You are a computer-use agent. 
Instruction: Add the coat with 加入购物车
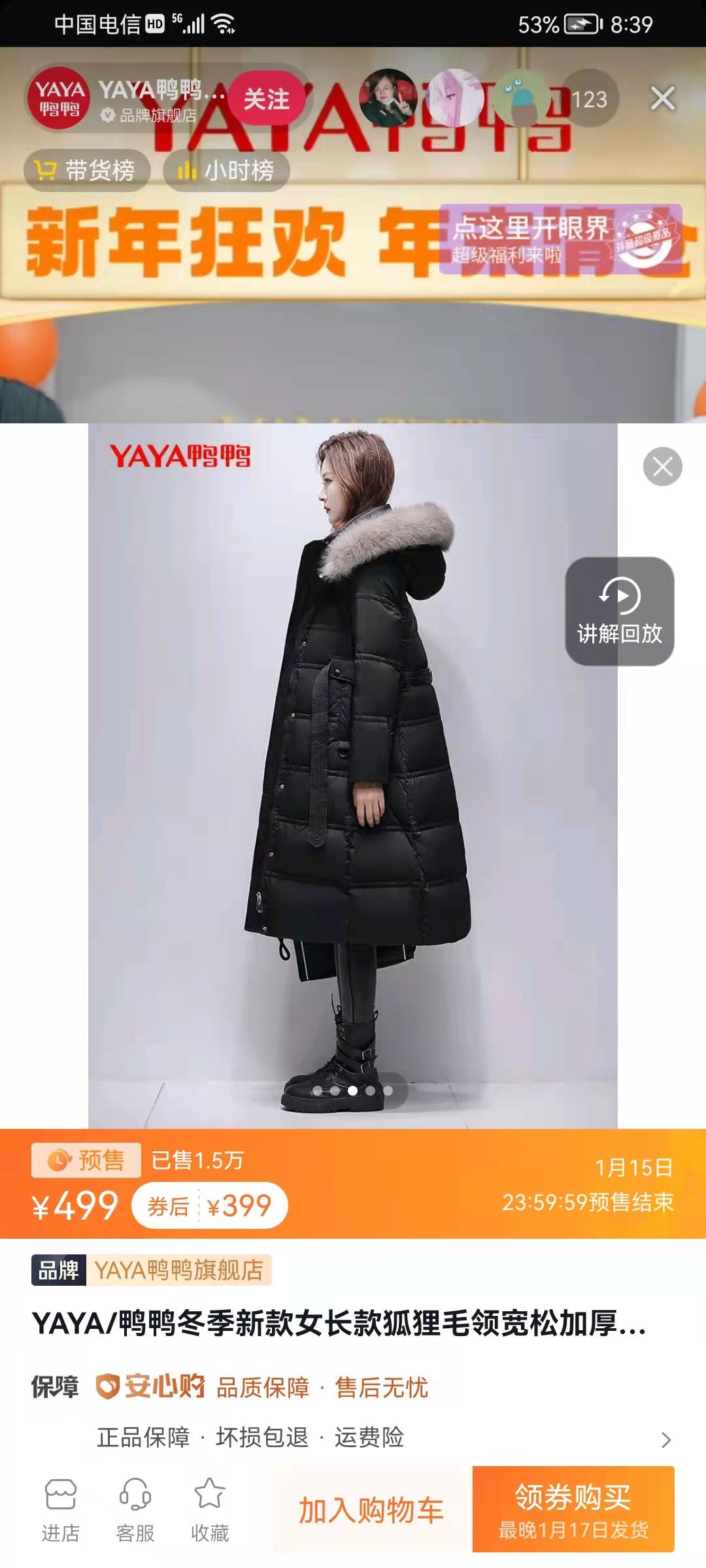(371, 1511)
